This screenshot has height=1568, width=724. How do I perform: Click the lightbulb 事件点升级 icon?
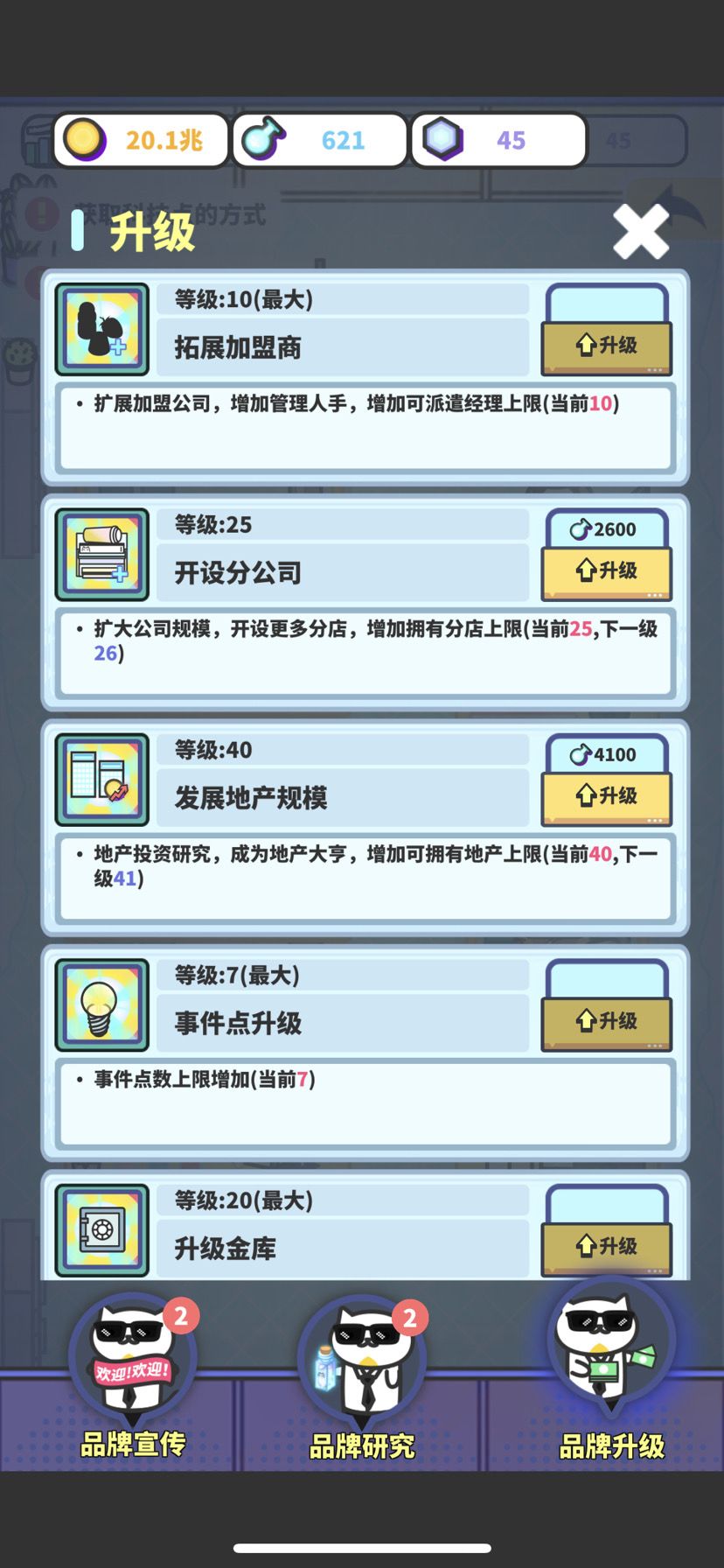pyautogui.click(x=101, y=1004)
